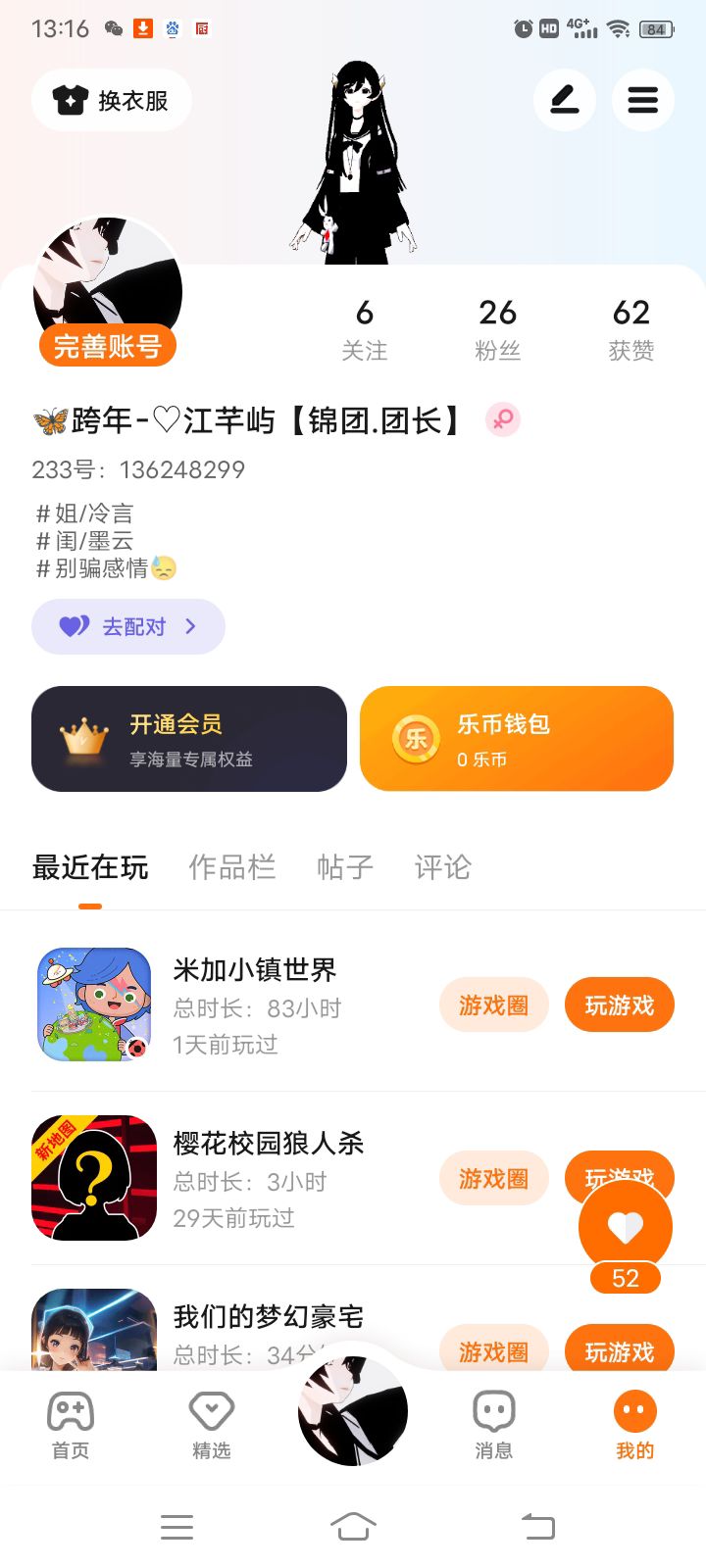View the 关注 following list
Screen dimensions: 706x1568
pyautogui.click(x=364, y=329)
